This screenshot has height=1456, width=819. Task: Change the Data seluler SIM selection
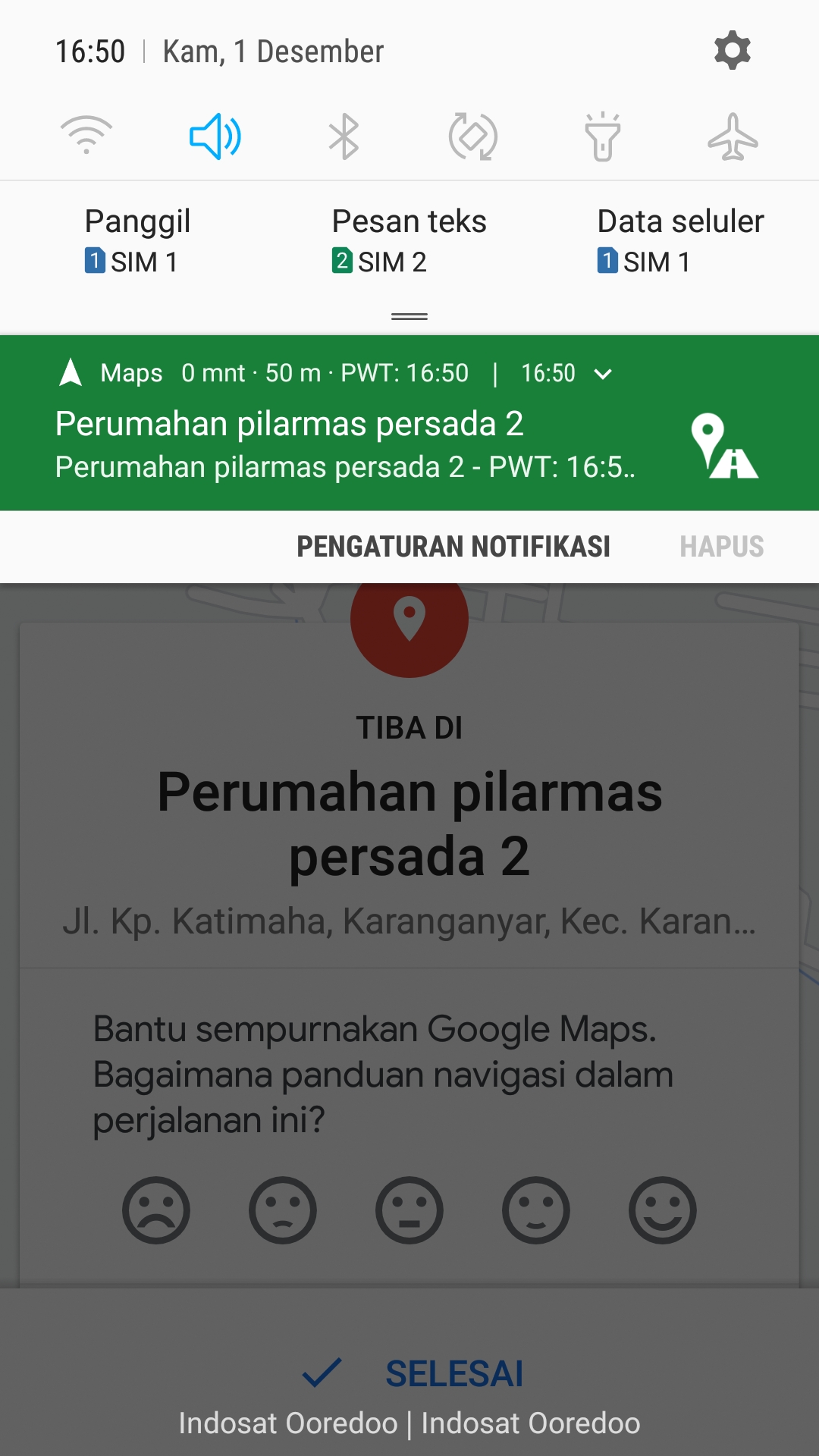(680, 241)
